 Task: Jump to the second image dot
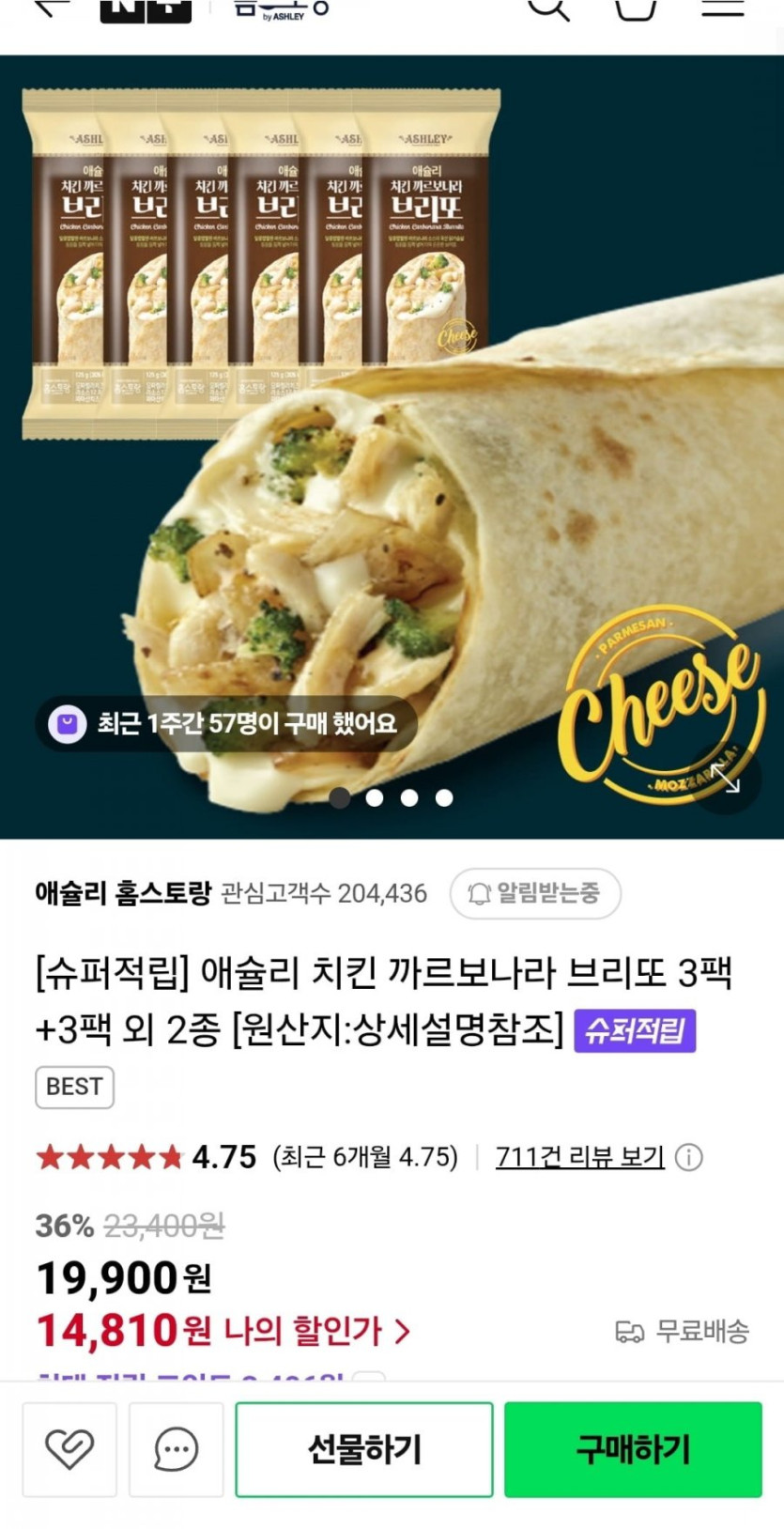[375, 797]
